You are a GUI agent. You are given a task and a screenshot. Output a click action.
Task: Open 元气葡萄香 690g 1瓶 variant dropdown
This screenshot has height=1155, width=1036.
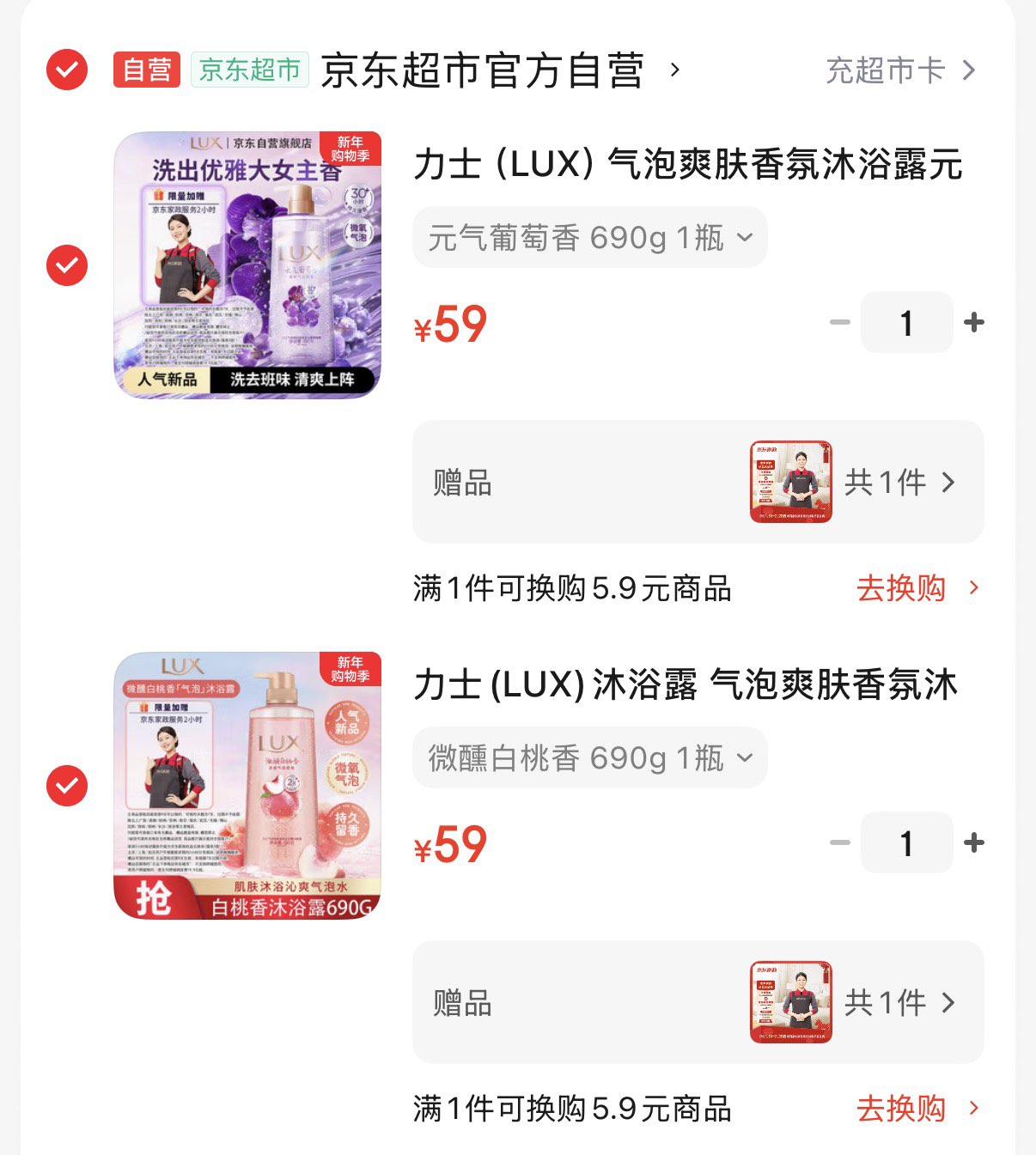pos(589,238)
